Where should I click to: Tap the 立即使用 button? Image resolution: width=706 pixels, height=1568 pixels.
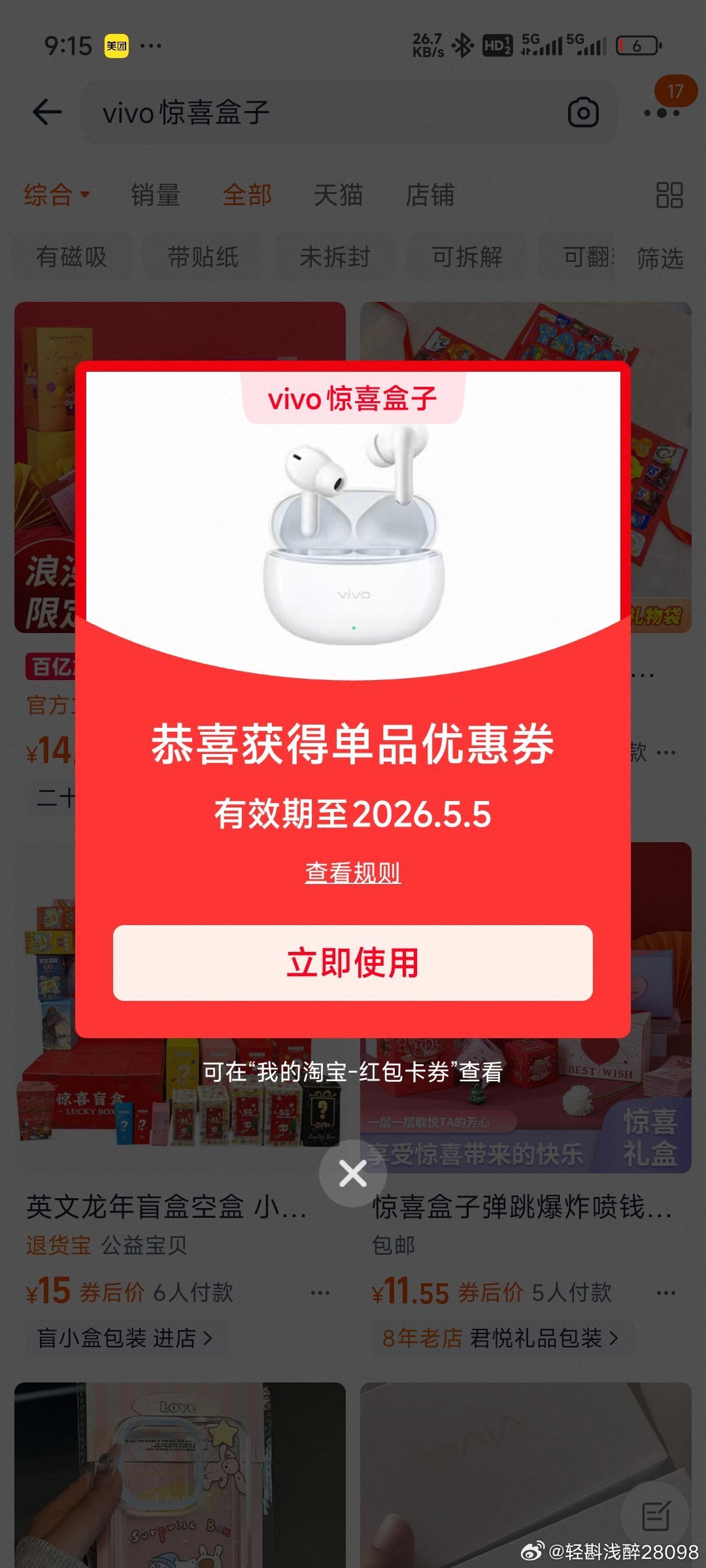[353, 962]
